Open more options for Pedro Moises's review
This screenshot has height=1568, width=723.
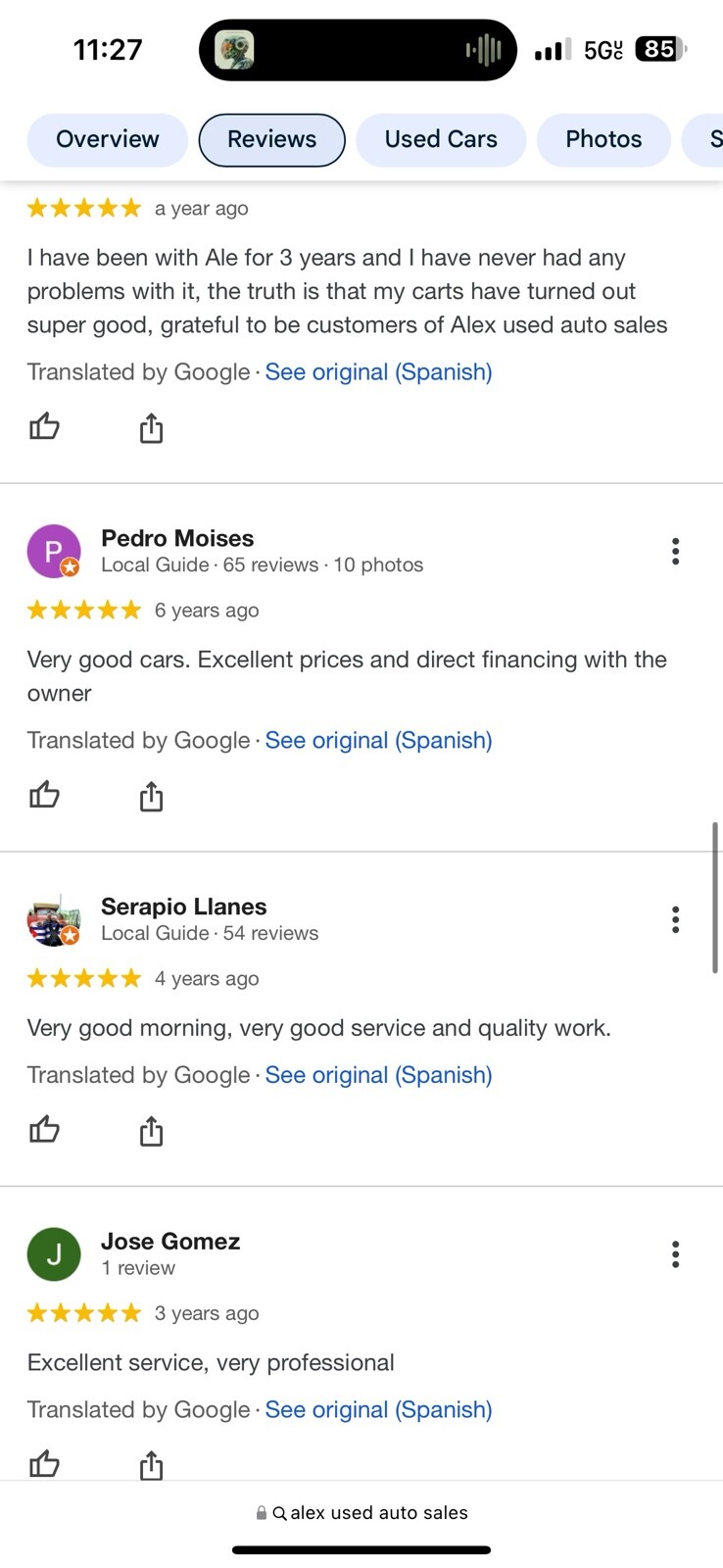675,552
